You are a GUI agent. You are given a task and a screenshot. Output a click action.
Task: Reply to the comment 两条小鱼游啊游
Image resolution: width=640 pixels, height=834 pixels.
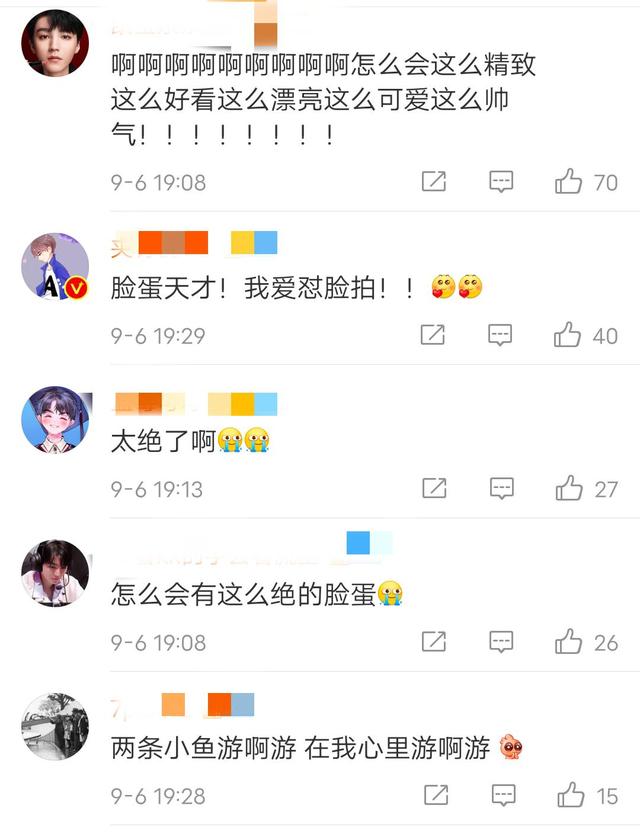pyautogui.click(x=501, y=795)
